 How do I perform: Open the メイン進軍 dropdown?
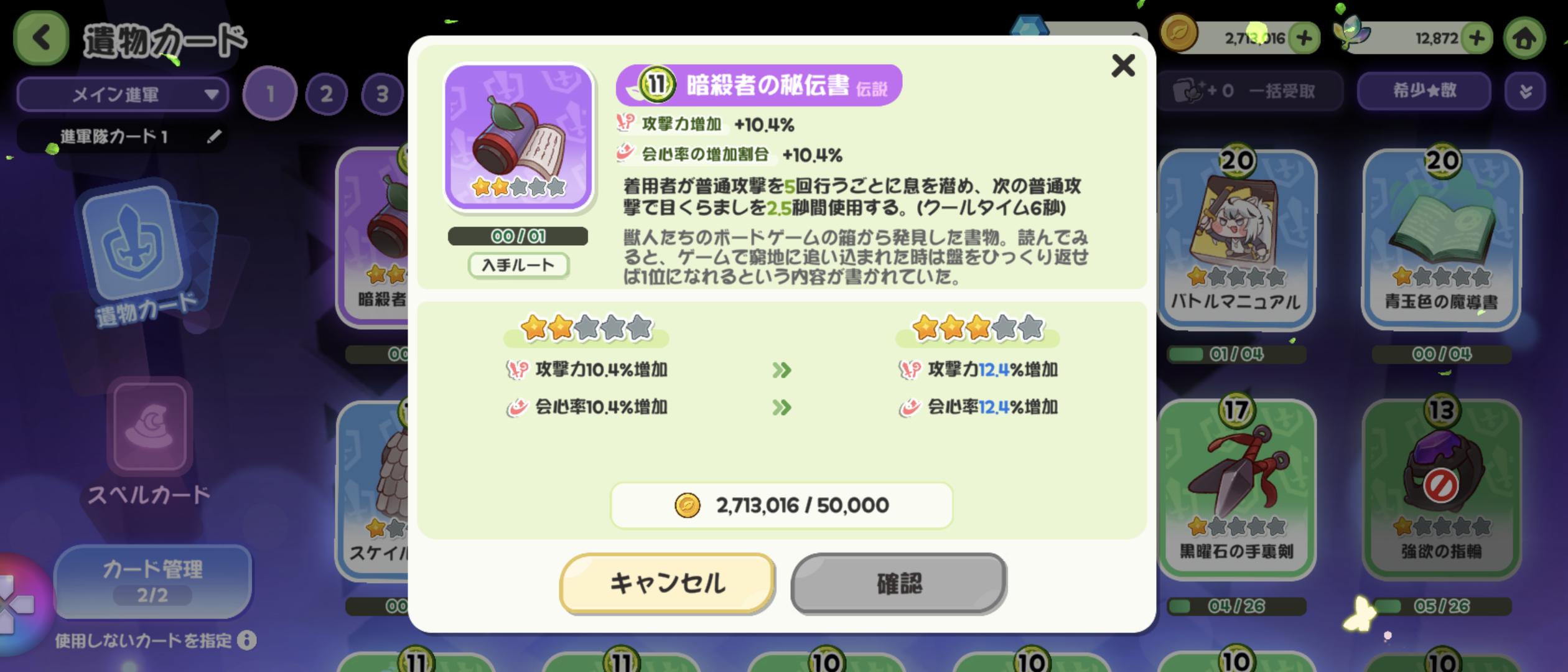123,95
